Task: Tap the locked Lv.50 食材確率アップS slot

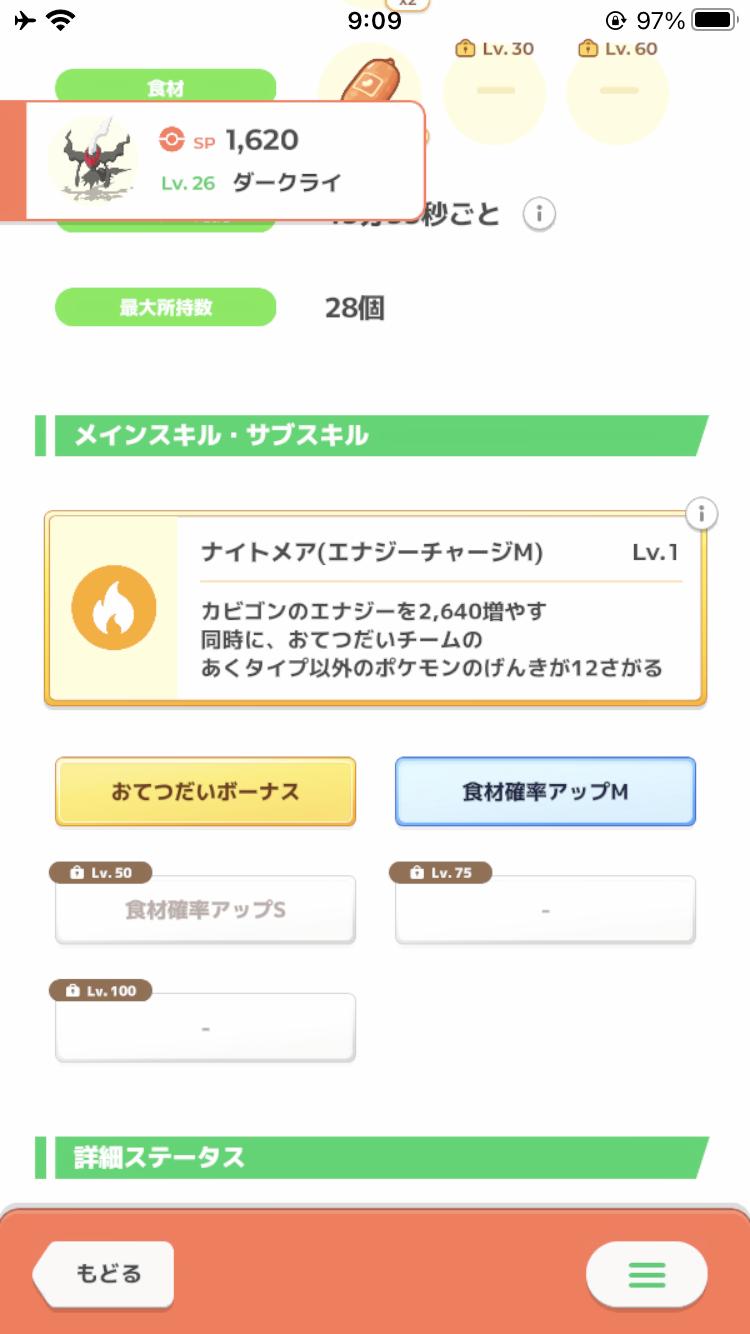Action: 205,909
